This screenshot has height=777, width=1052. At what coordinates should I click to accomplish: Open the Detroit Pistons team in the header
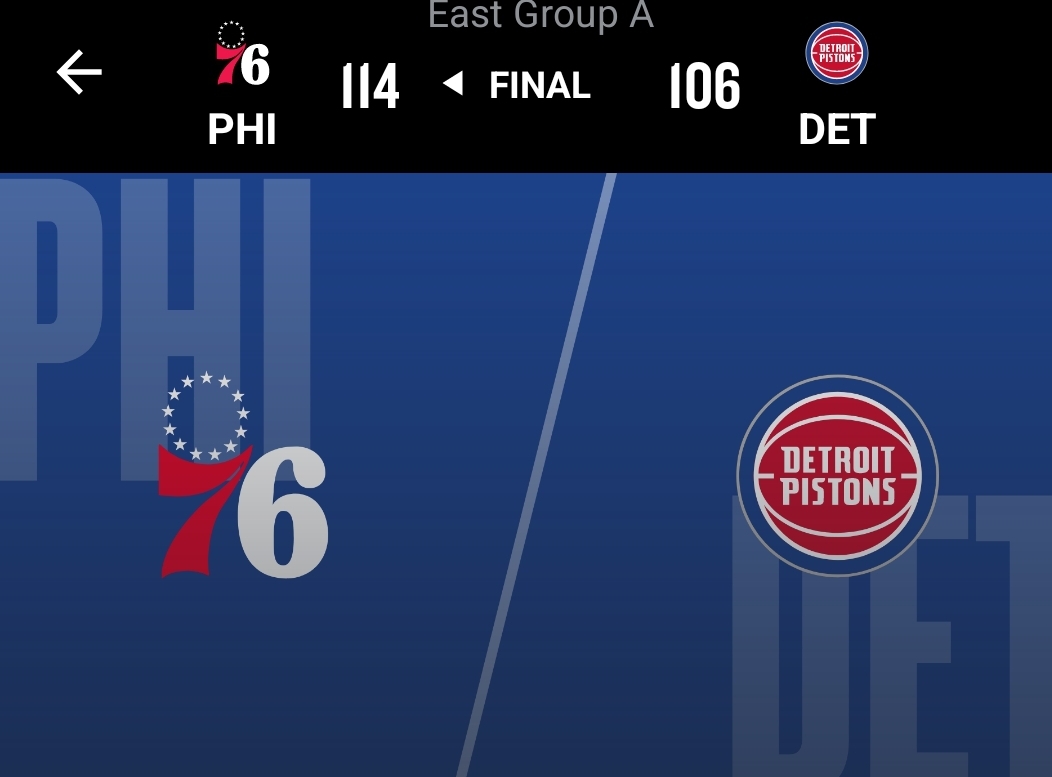[837, 85]
